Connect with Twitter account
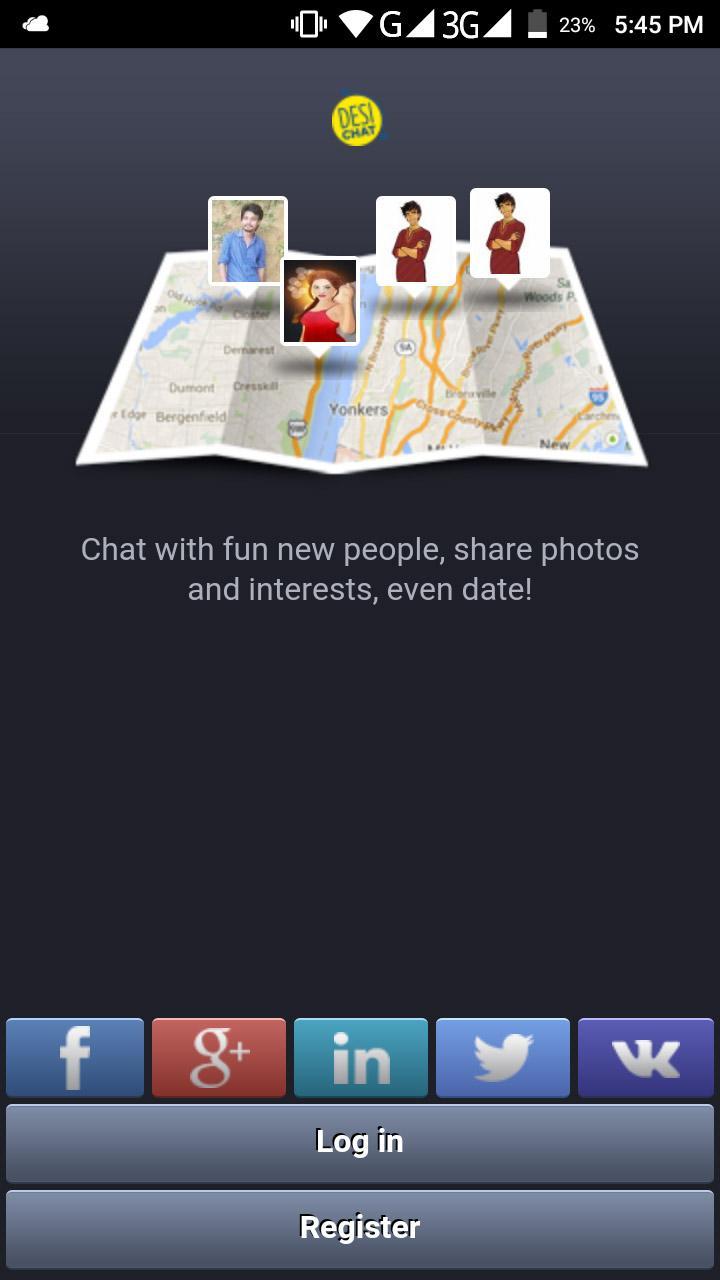 click(x=503, y=1058)
